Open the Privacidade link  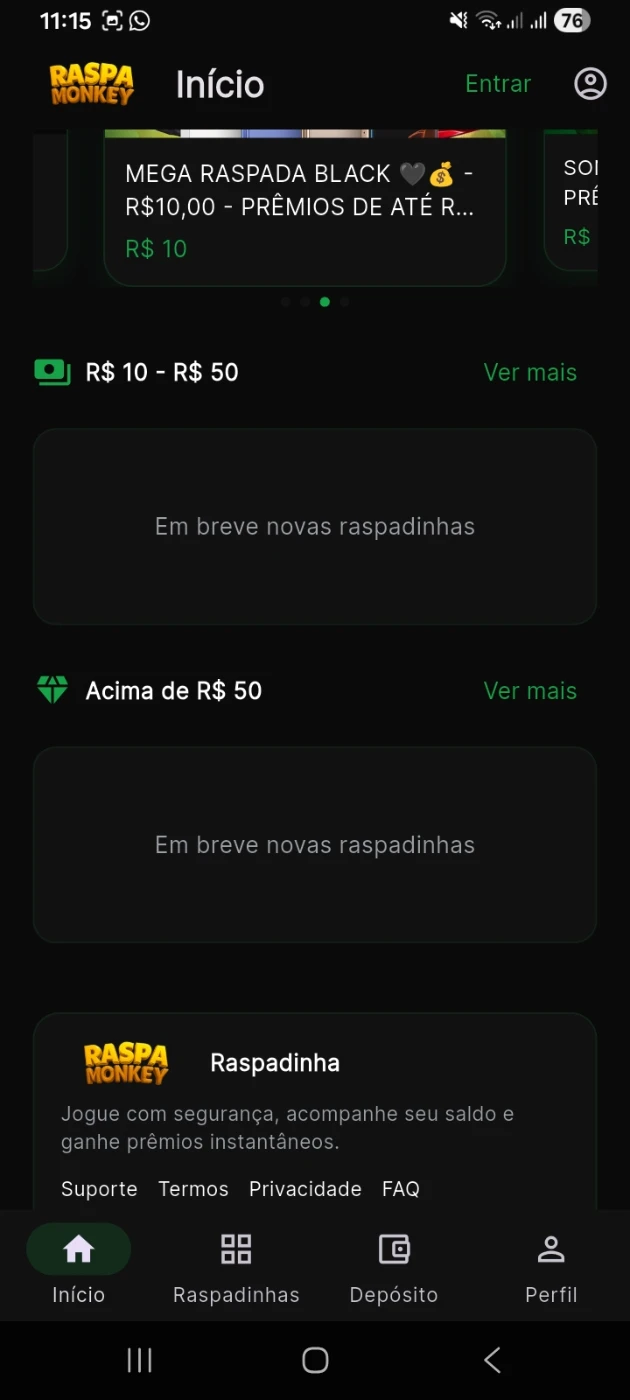305,1189
